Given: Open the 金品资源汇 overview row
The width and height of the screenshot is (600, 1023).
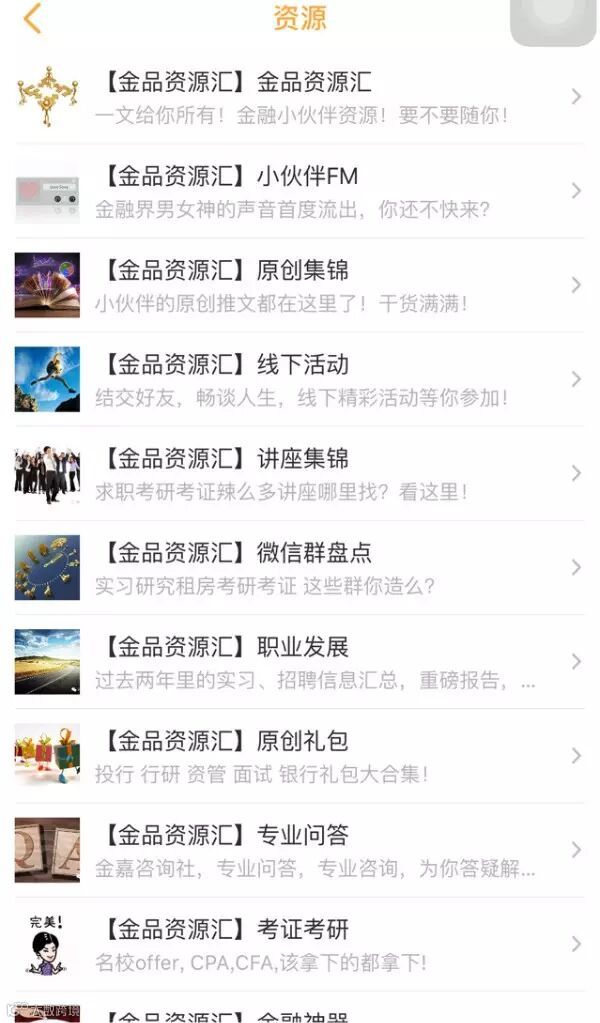Looking at the screenshot, I should [300, 97].
